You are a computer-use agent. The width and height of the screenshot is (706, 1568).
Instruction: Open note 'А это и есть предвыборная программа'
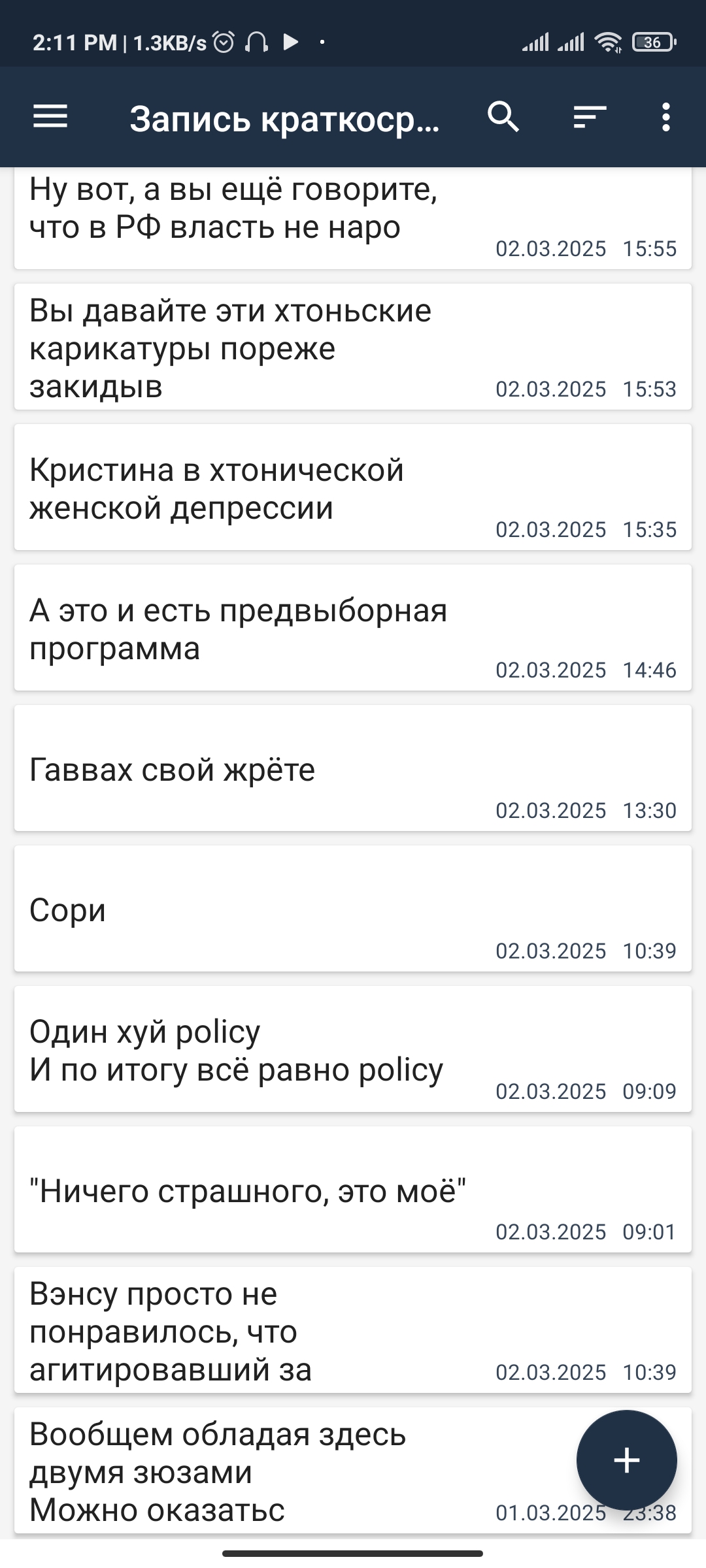(x=353, y=627)
